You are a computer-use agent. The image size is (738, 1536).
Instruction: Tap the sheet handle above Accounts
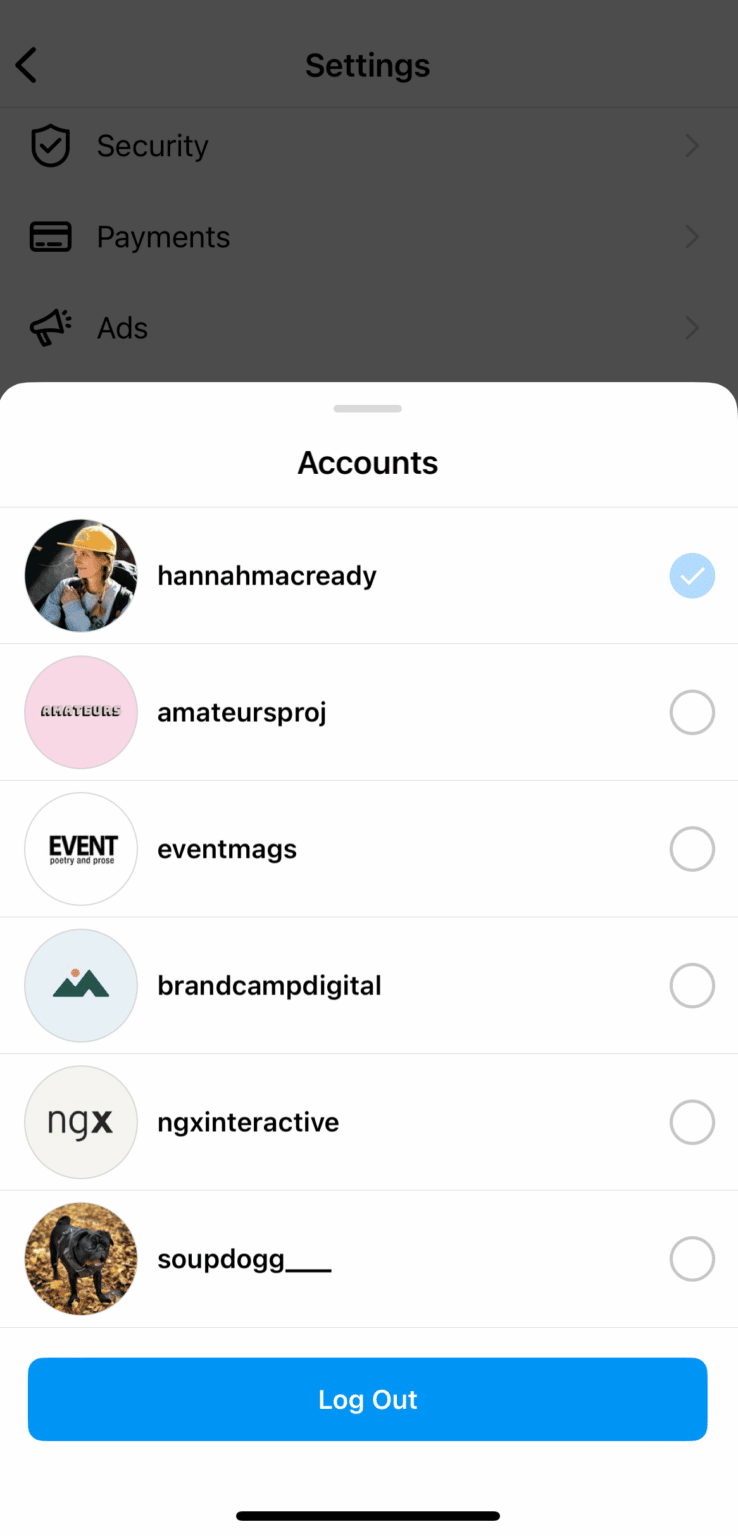coord(368,409)
